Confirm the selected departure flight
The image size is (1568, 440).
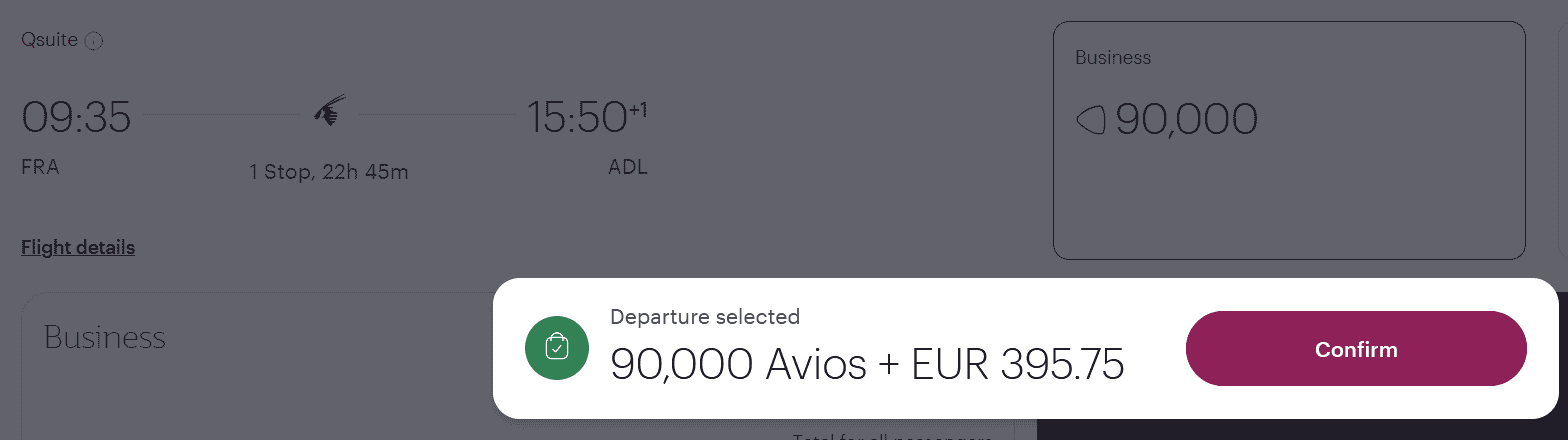coord(1355,349)
